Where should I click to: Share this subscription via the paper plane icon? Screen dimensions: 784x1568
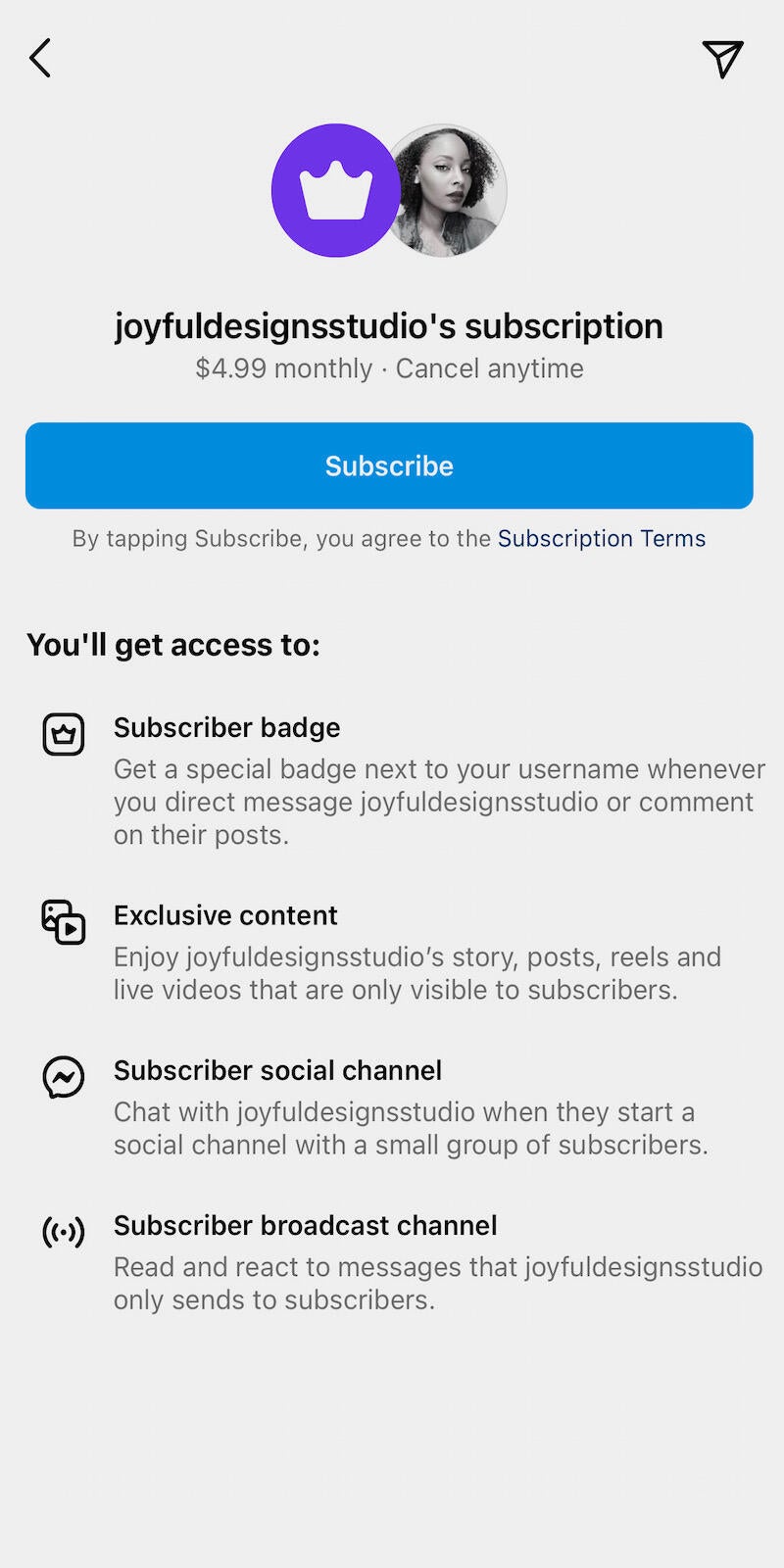coord(723,59)
